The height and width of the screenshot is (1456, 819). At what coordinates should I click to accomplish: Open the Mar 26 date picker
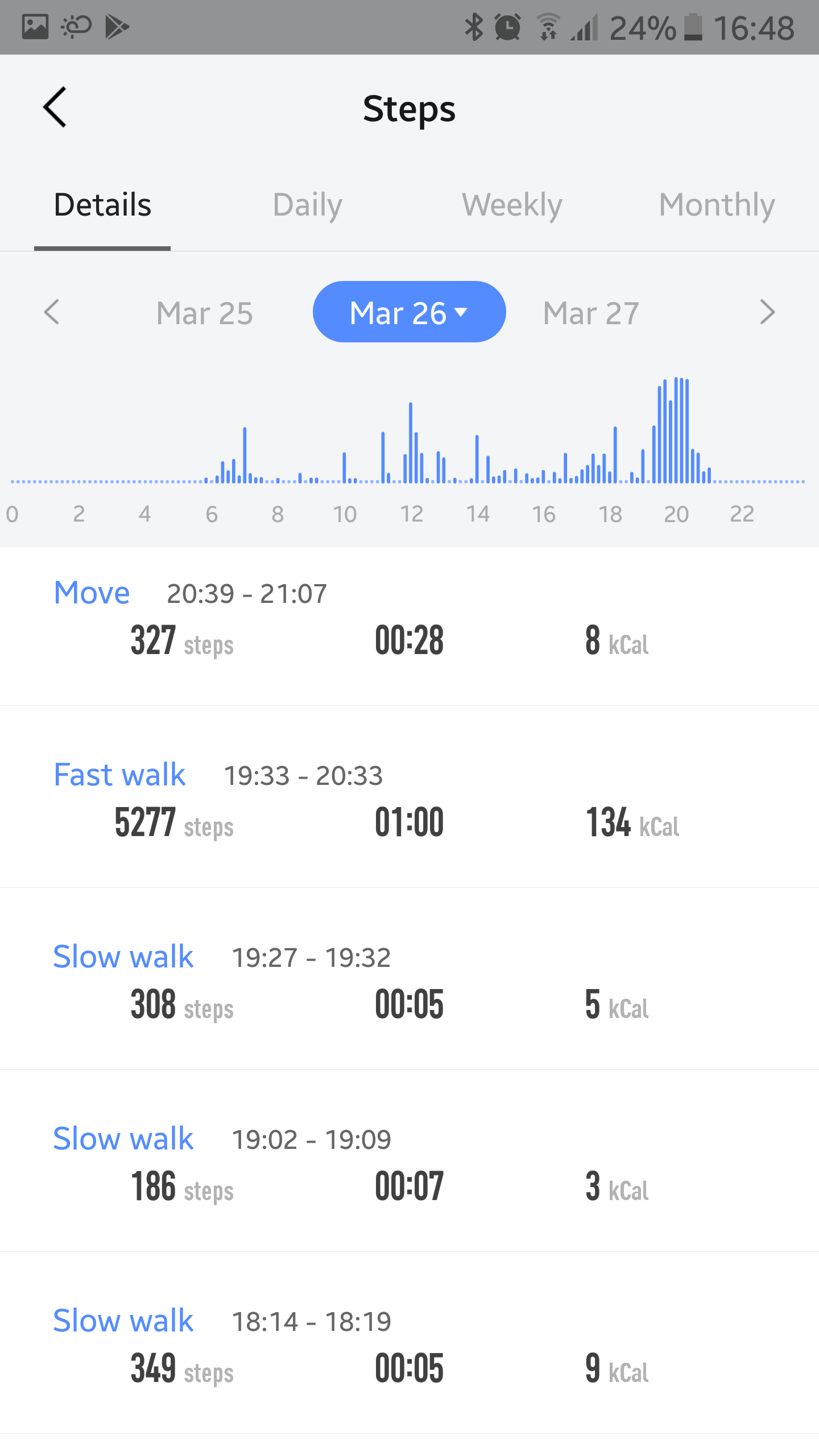(409, 312)
